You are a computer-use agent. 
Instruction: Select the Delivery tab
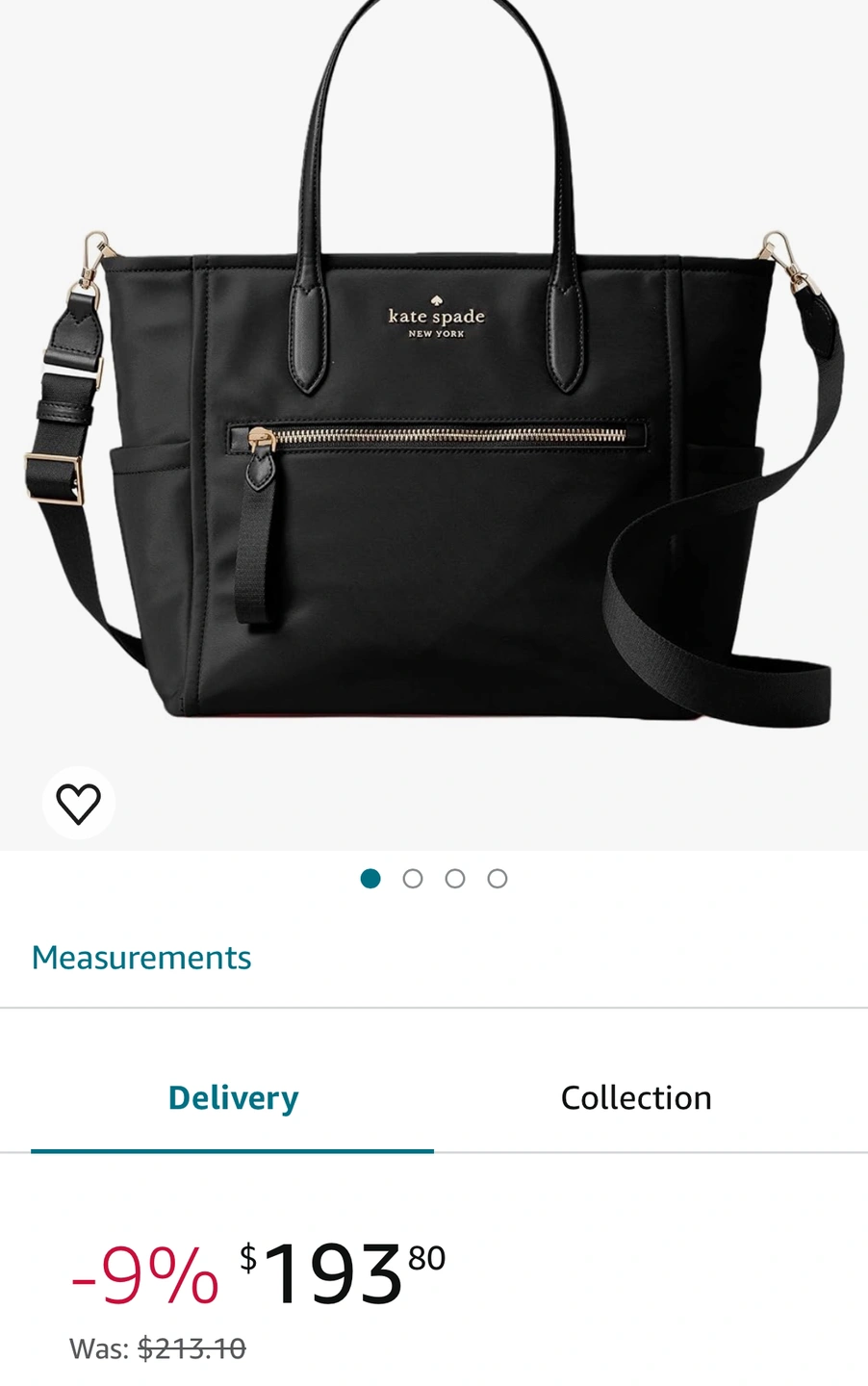(x=233, y=1098)
